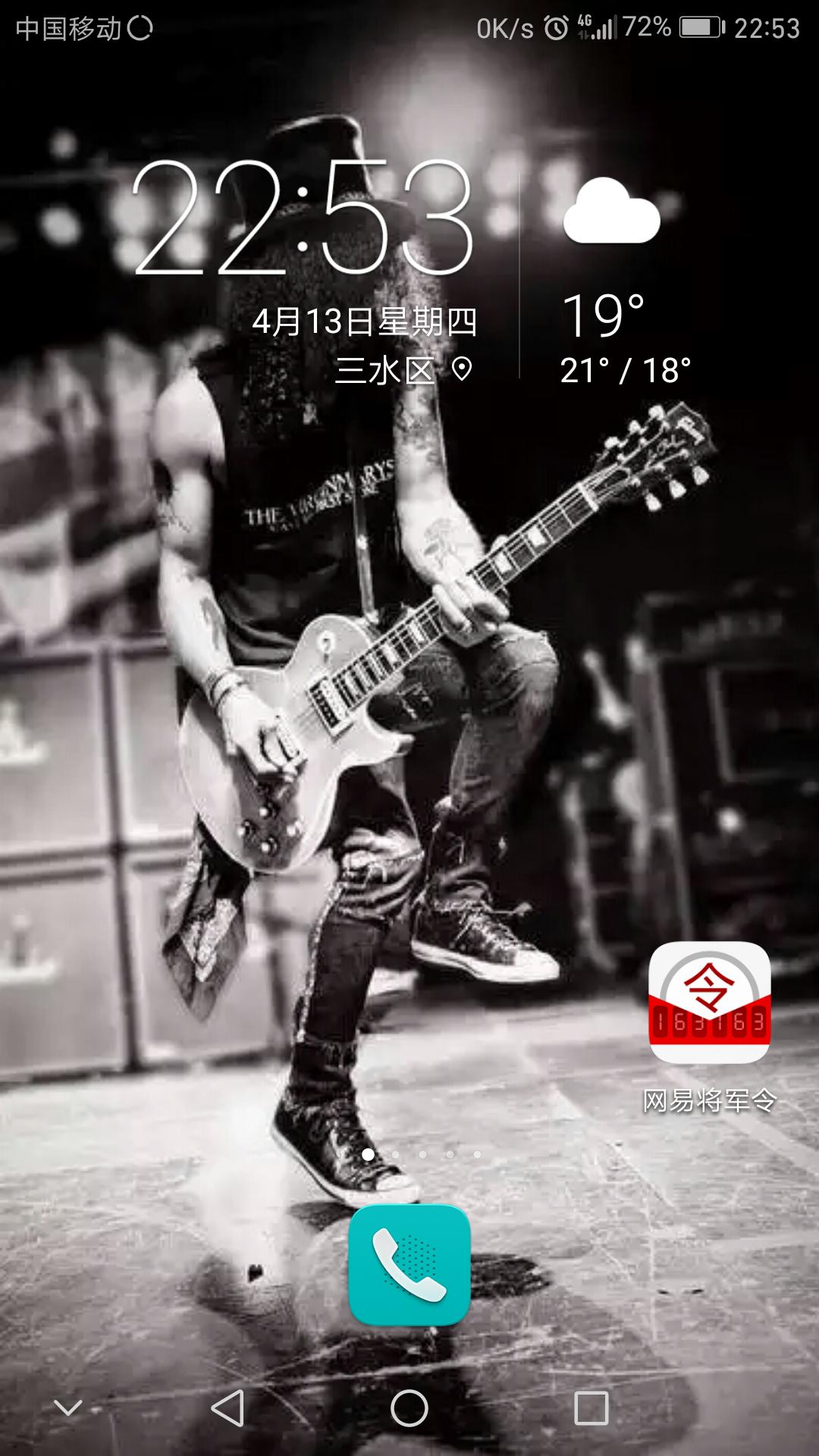Open the recent apps view

[591, 1409]
